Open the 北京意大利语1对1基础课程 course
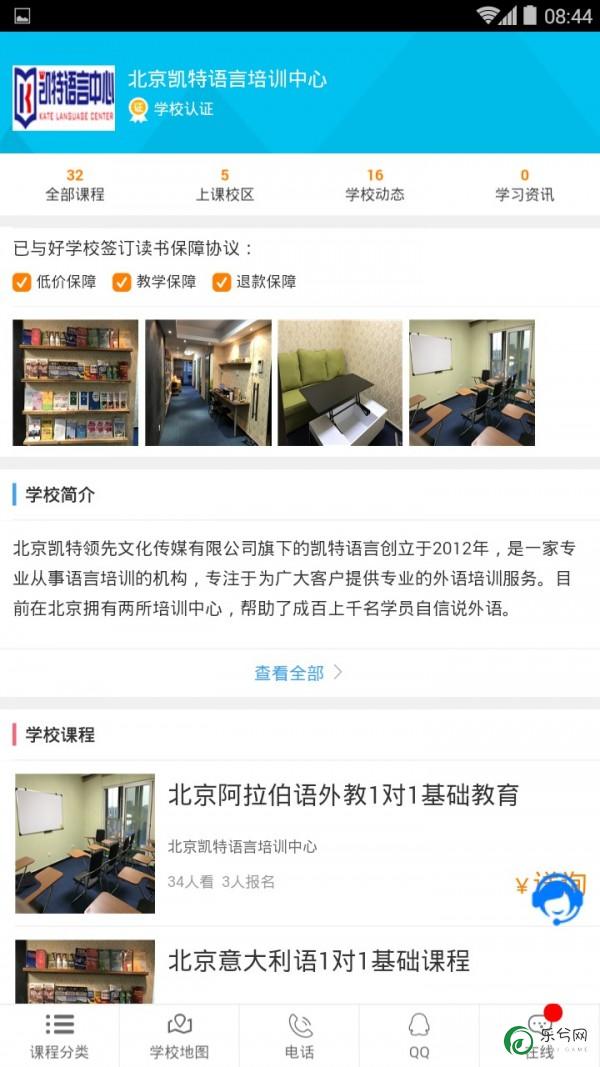The width and height of the screenshot is (600, 1067). click(x=318, y=962)
